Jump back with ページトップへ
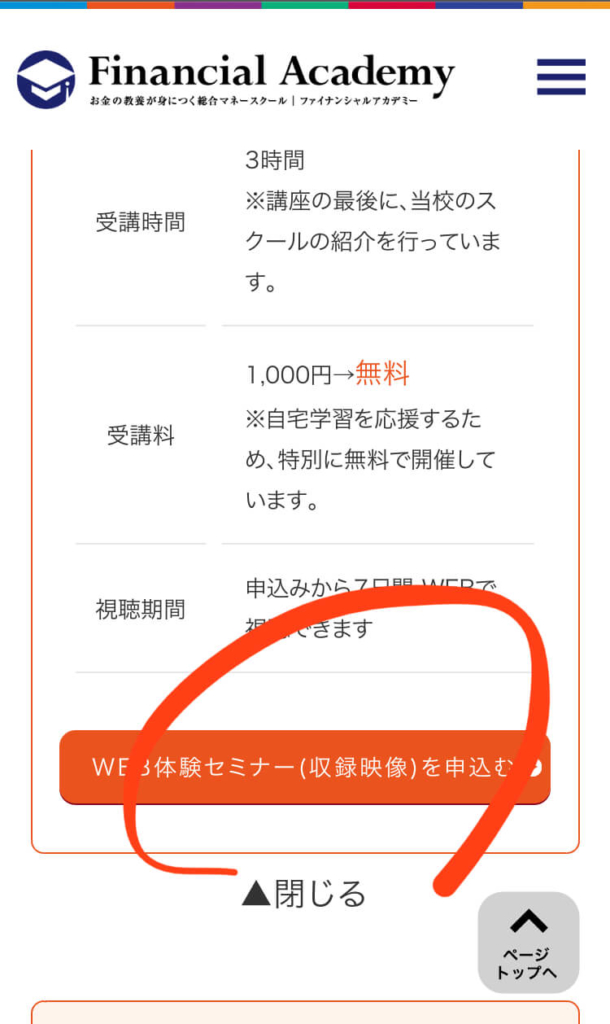 click(x=528, y=942)
